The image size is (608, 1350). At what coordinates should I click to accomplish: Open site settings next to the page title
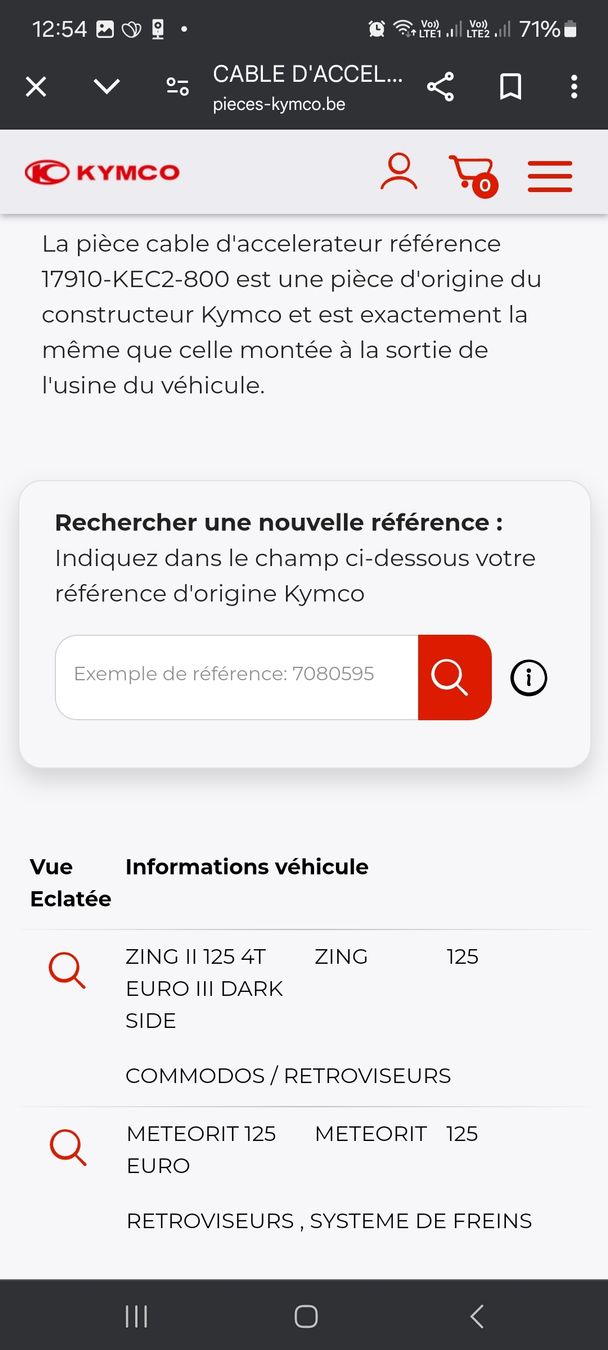pos(177,87)
